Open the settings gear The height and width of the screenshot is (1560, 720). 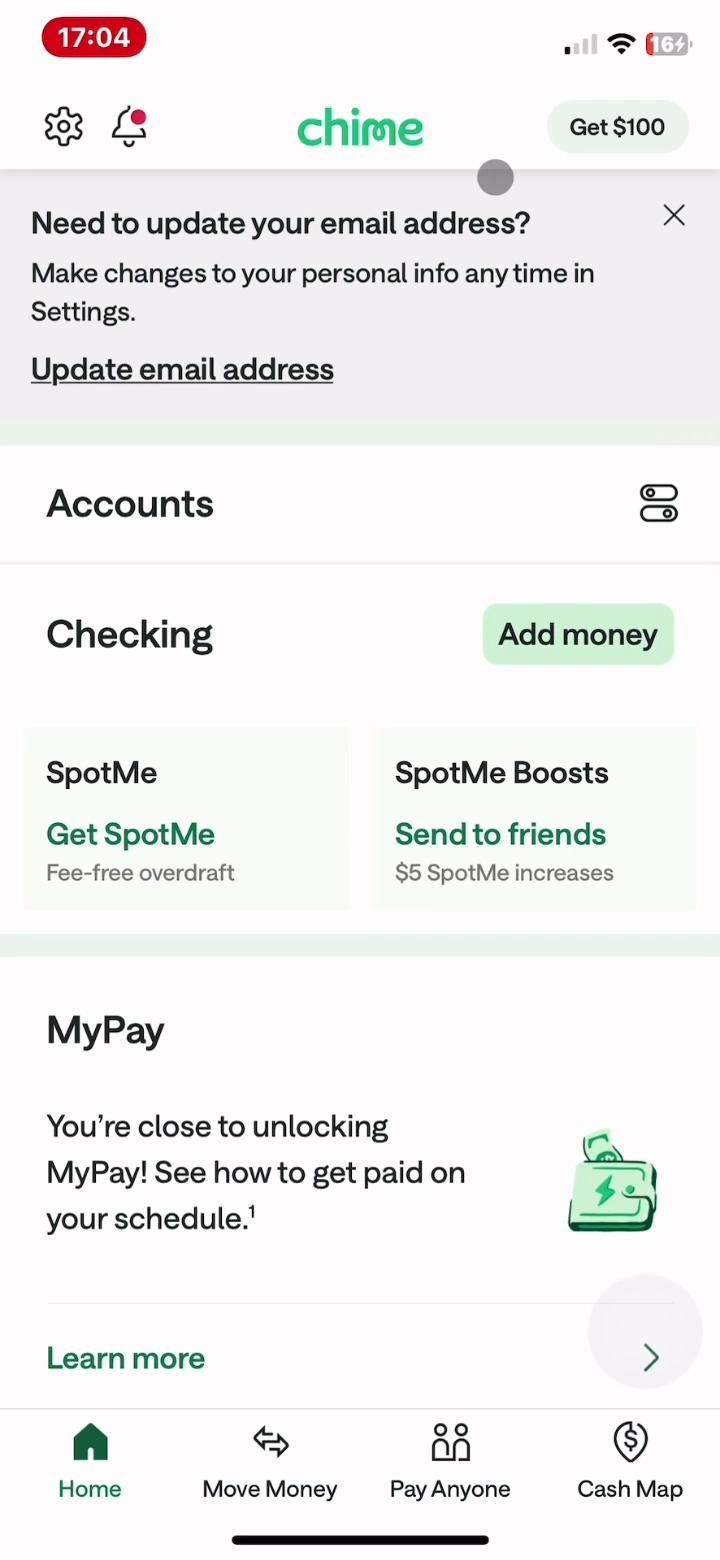pyautogui.click(x=64, y=127)
